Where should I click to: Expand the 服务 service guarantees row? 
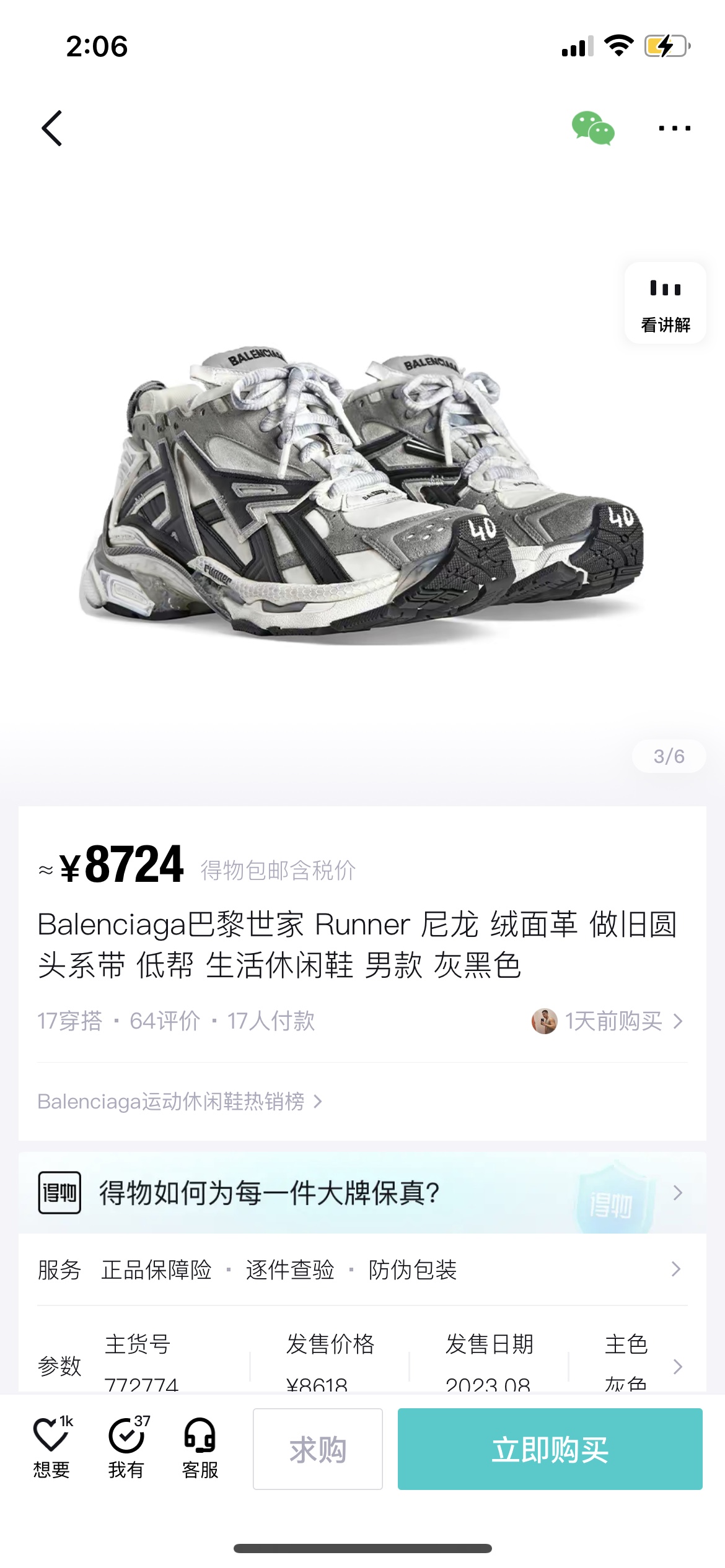pos(362,1270)
